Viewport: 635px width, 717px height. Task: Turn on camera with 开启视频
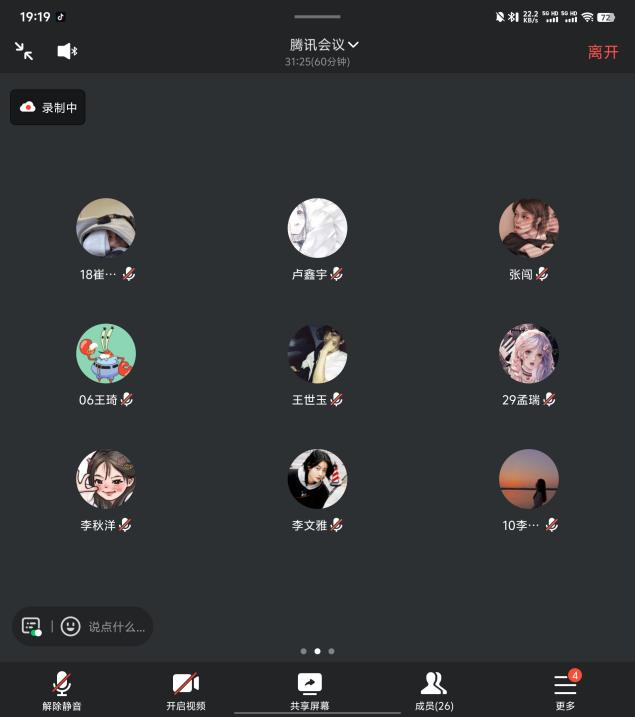click(186, 690)
